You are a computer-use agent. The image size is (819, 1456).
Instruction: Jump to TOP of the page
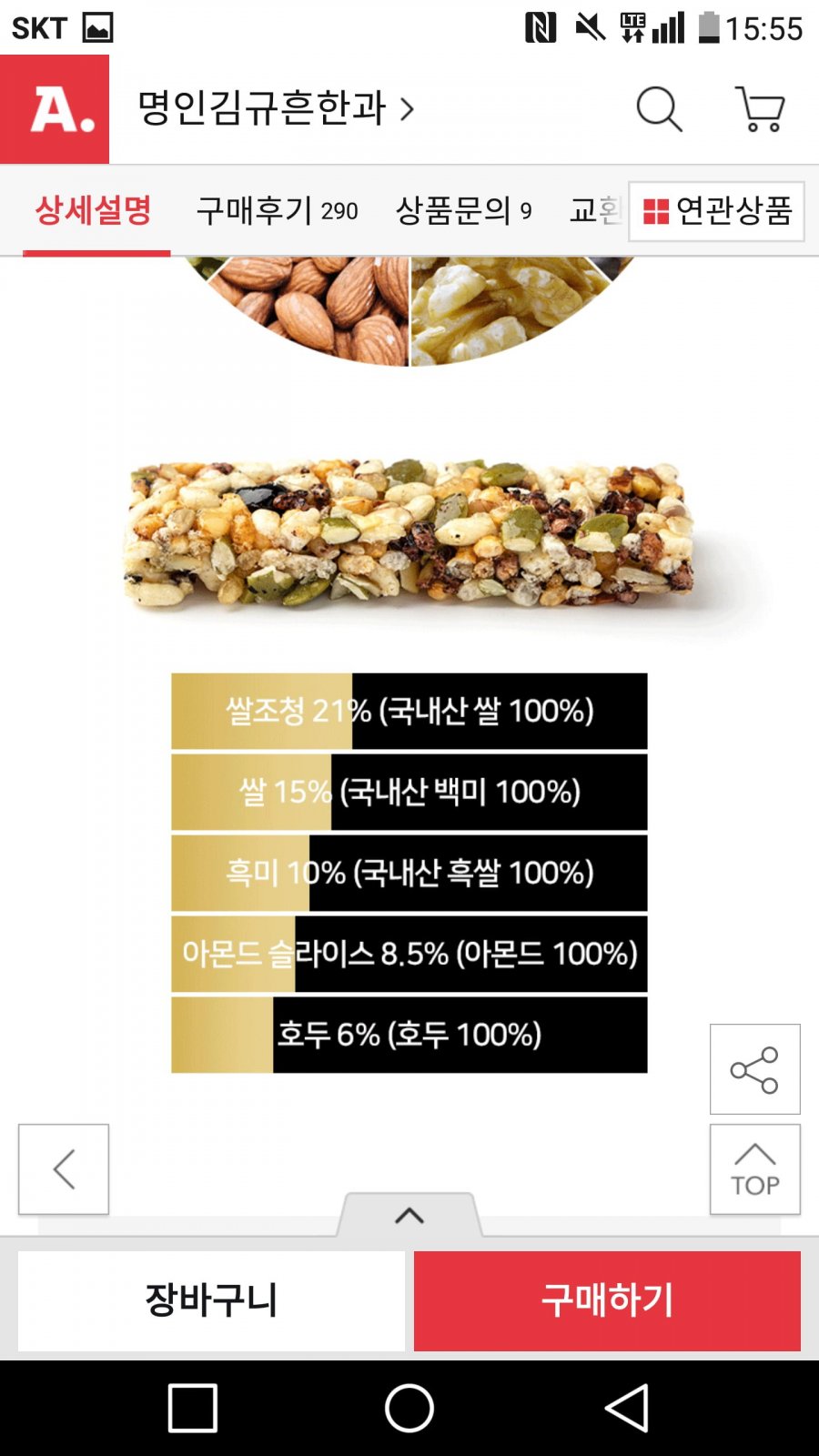(x=754, y=1169)
